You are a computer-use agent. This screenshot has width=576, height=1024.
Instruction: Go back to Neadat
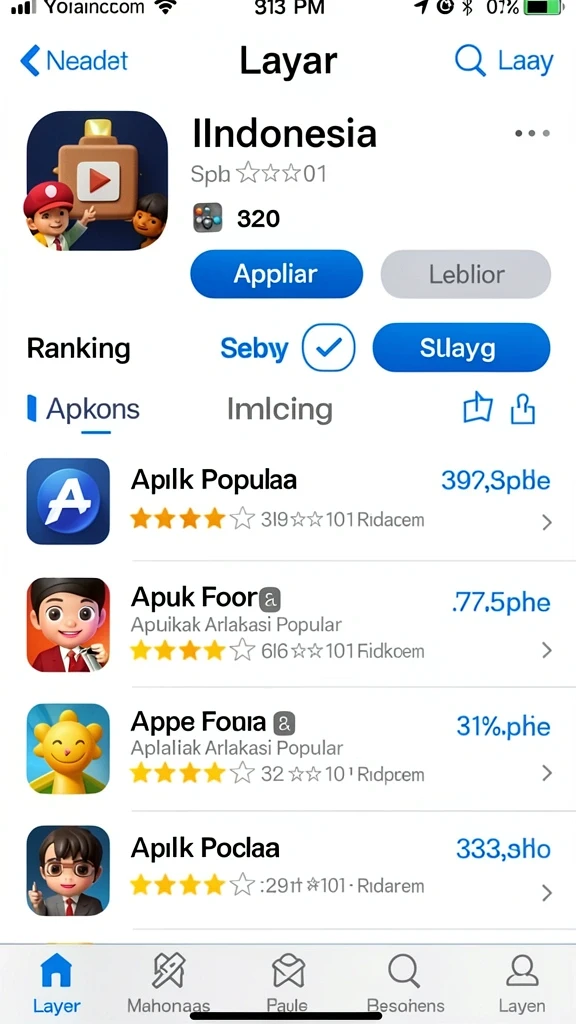[74, 61]
